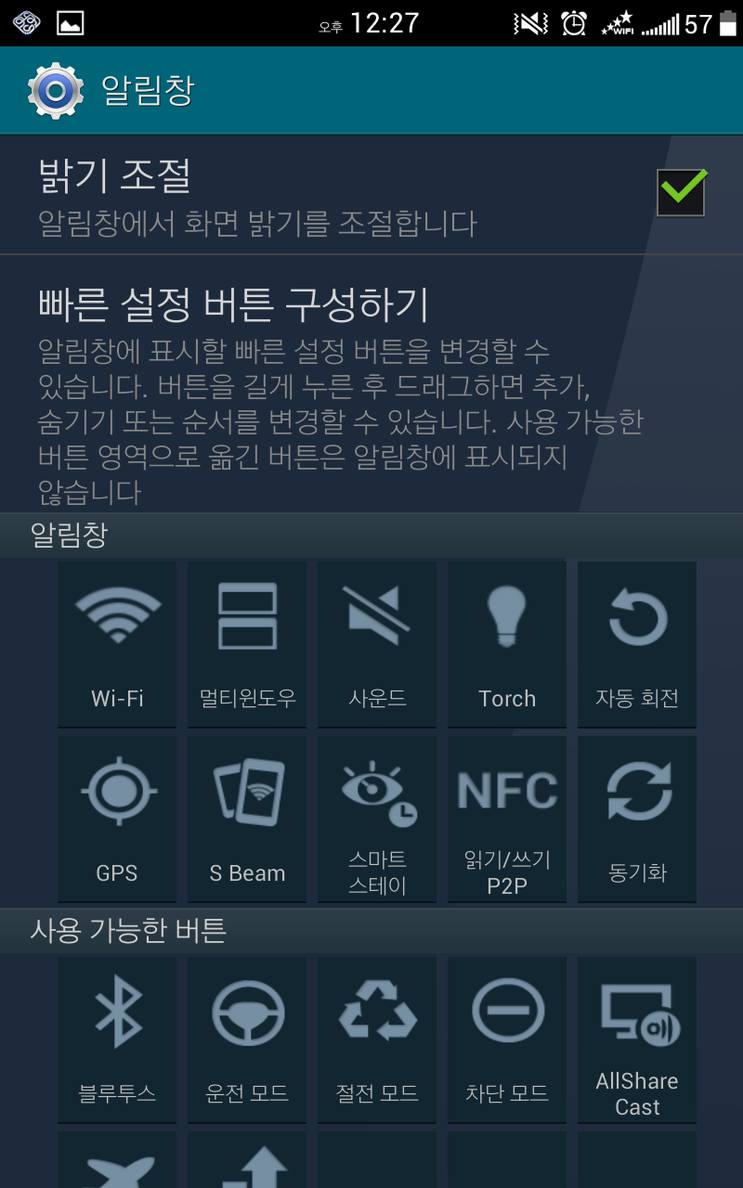Select the 절전 모드 button
The width and height of the screenshot is (743, 1188).
(x=377, y=1038)
